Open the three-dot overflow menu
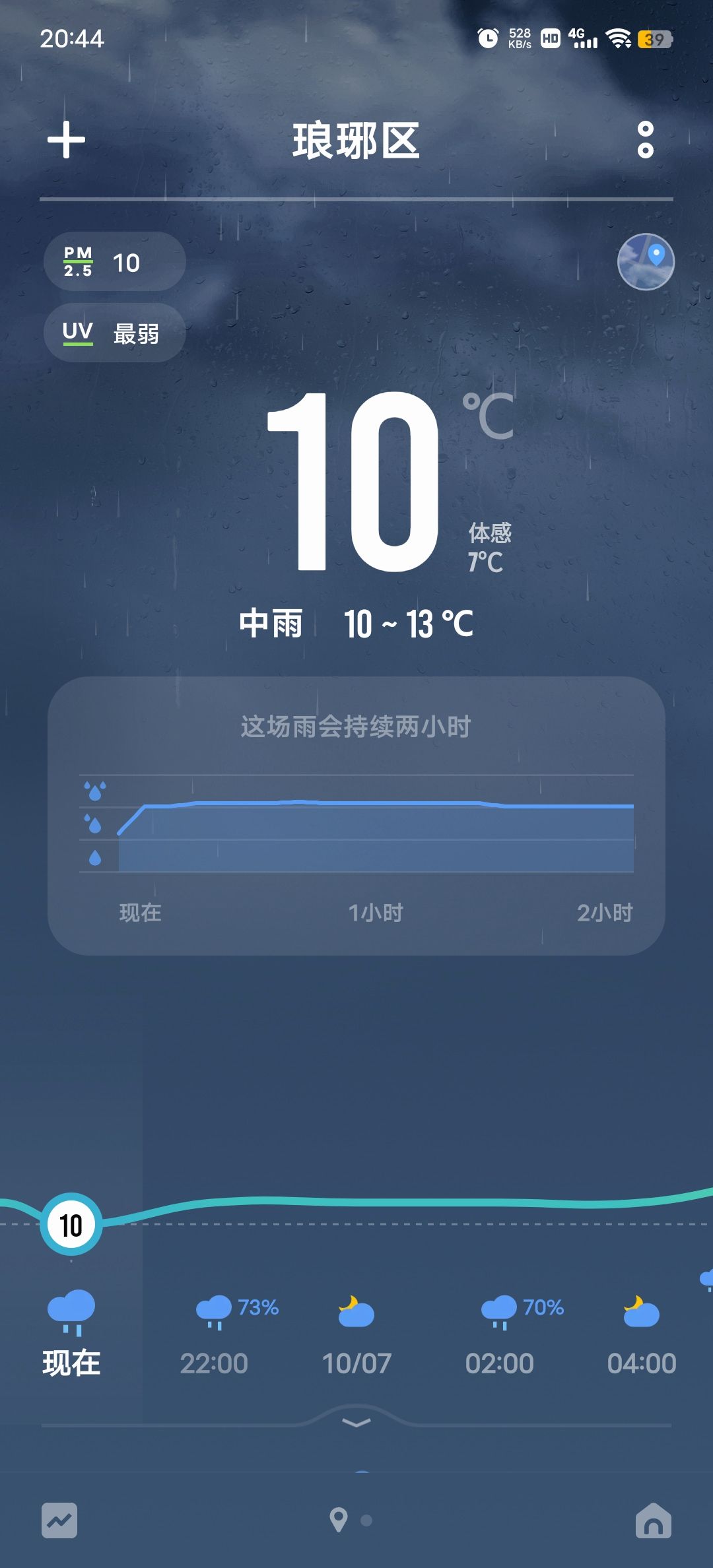This screenshot has width=713, height=1568. coord(645,140)
